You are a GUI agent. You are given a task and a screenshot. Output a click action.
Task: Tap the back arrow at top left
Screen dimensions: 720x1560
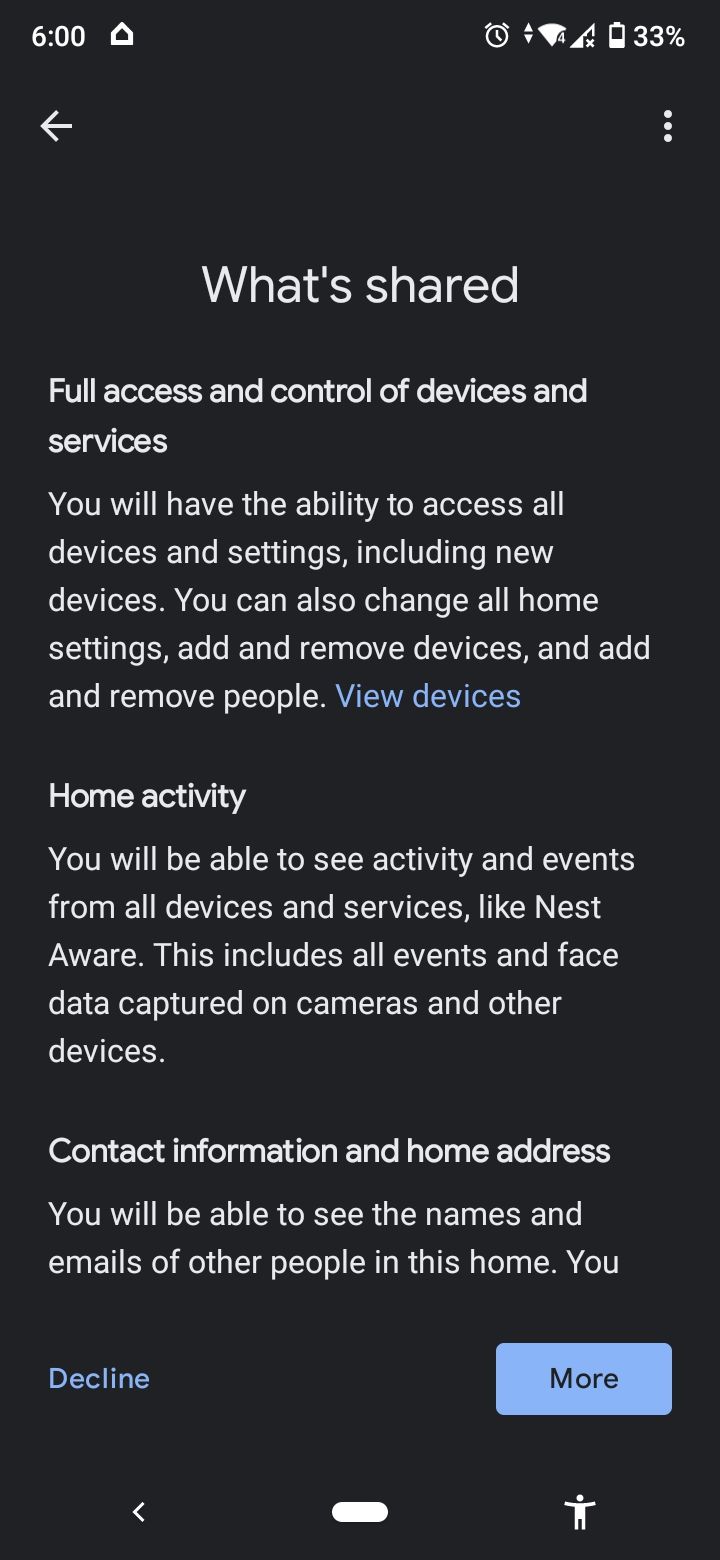click(56, 126)
